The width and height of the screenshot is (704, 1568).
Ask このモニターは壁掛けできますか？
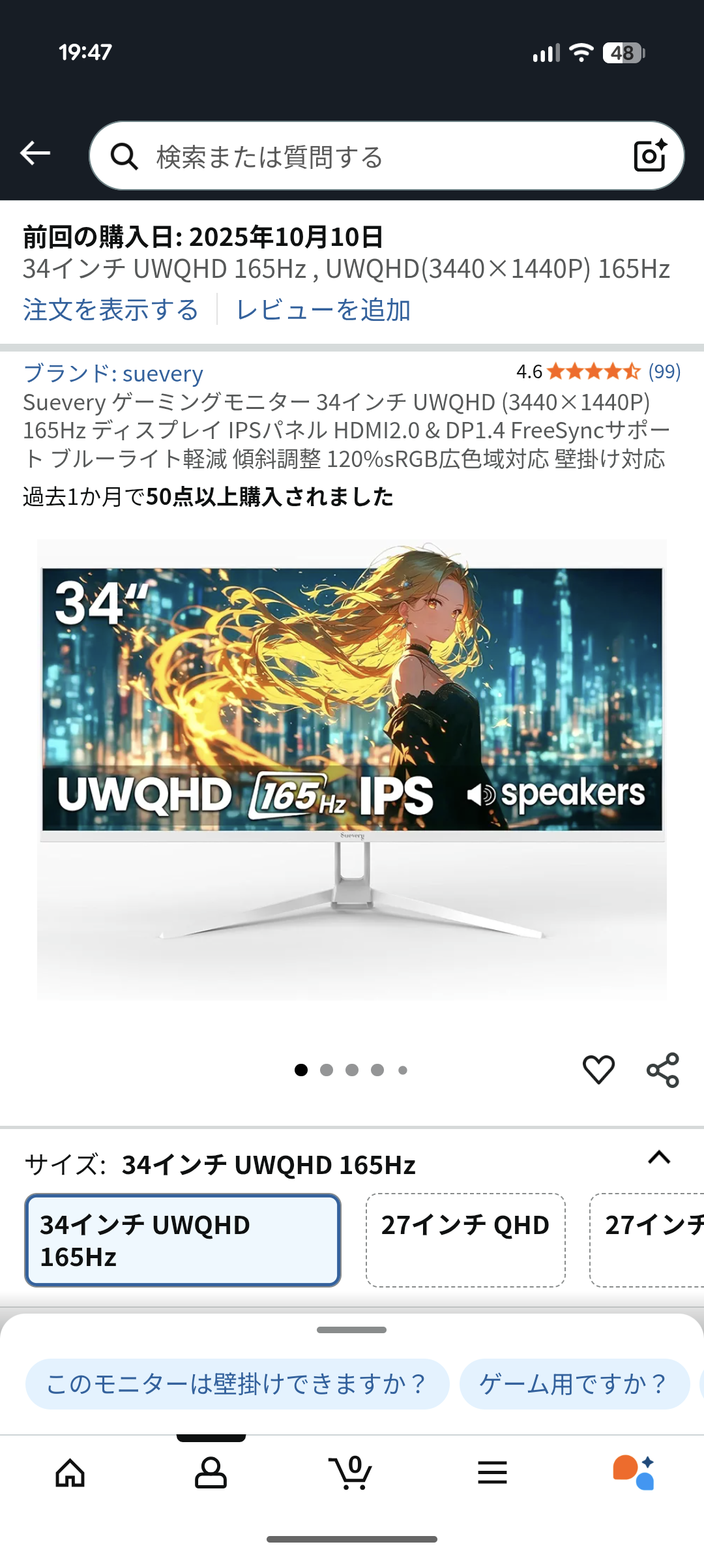tap(237, 1383)
